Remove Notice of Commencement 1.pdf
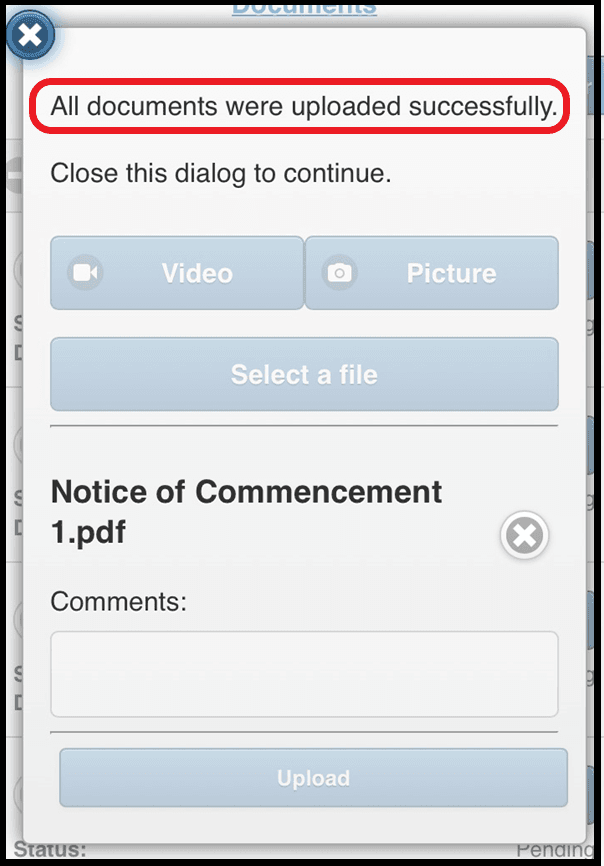This screenshot has width=604, height=866. click(x=524, y=537)
